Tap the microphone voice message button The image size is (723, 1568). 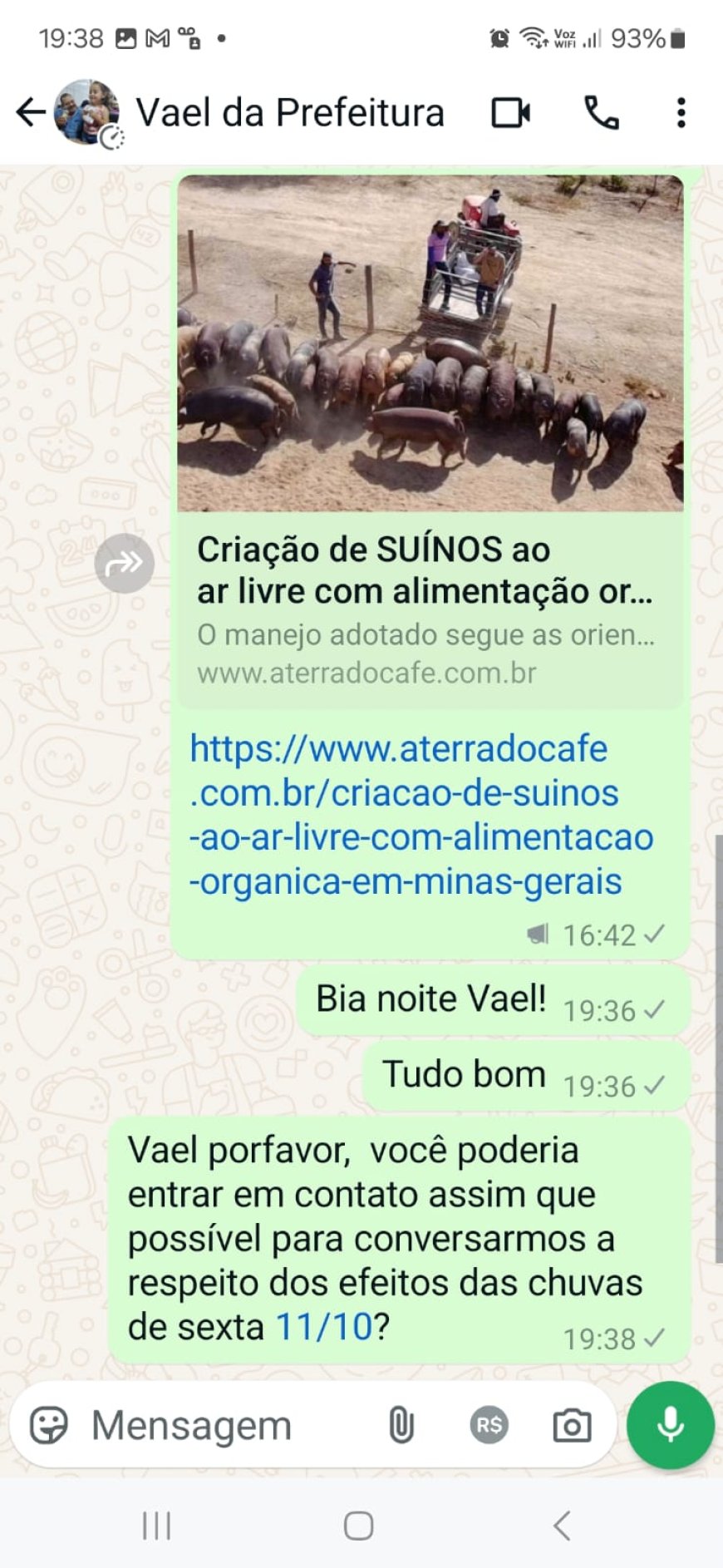tap(671, 1425)
